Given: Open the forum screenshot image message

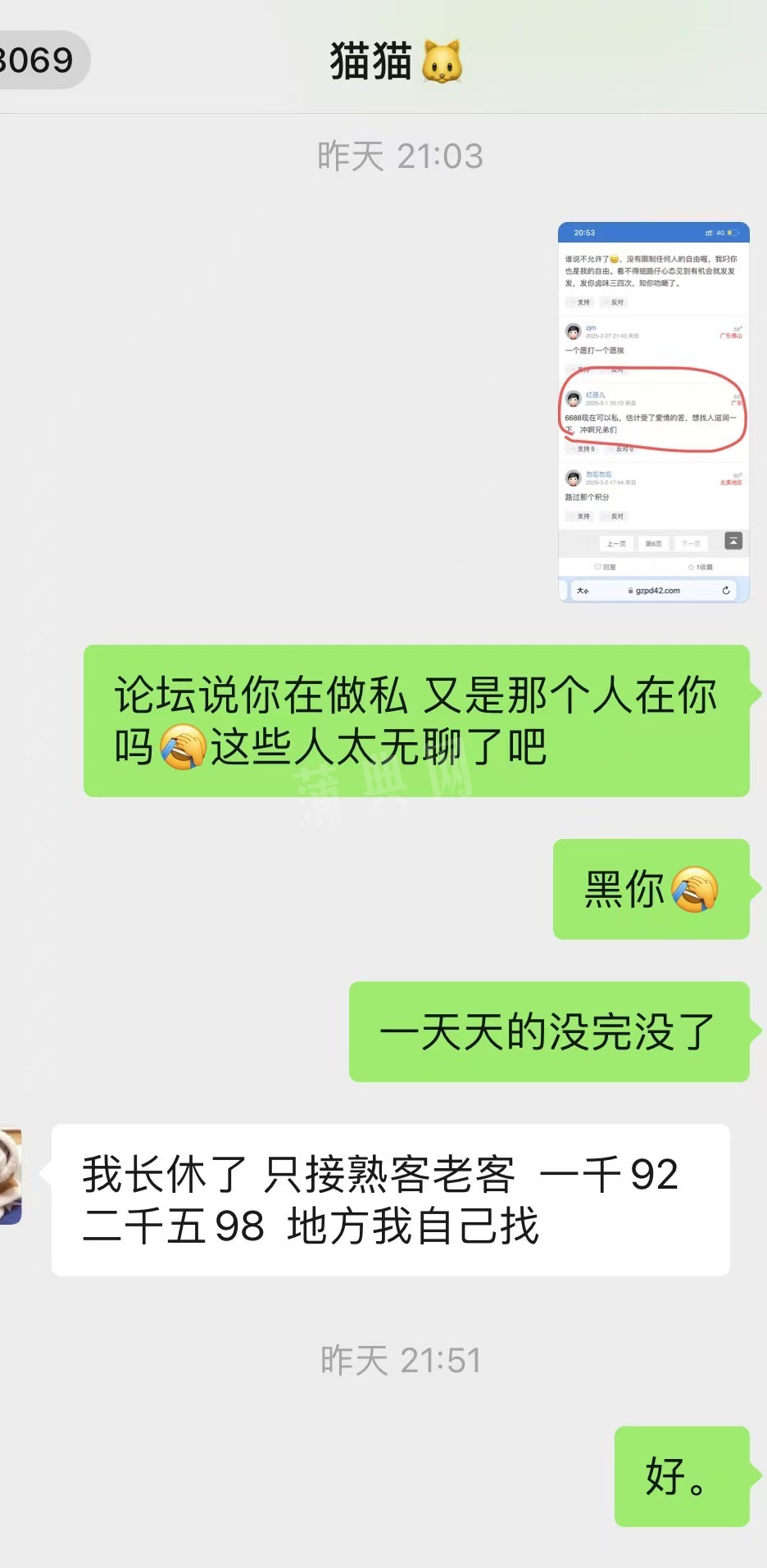Looking at the screenshot, I should [653, 412].
